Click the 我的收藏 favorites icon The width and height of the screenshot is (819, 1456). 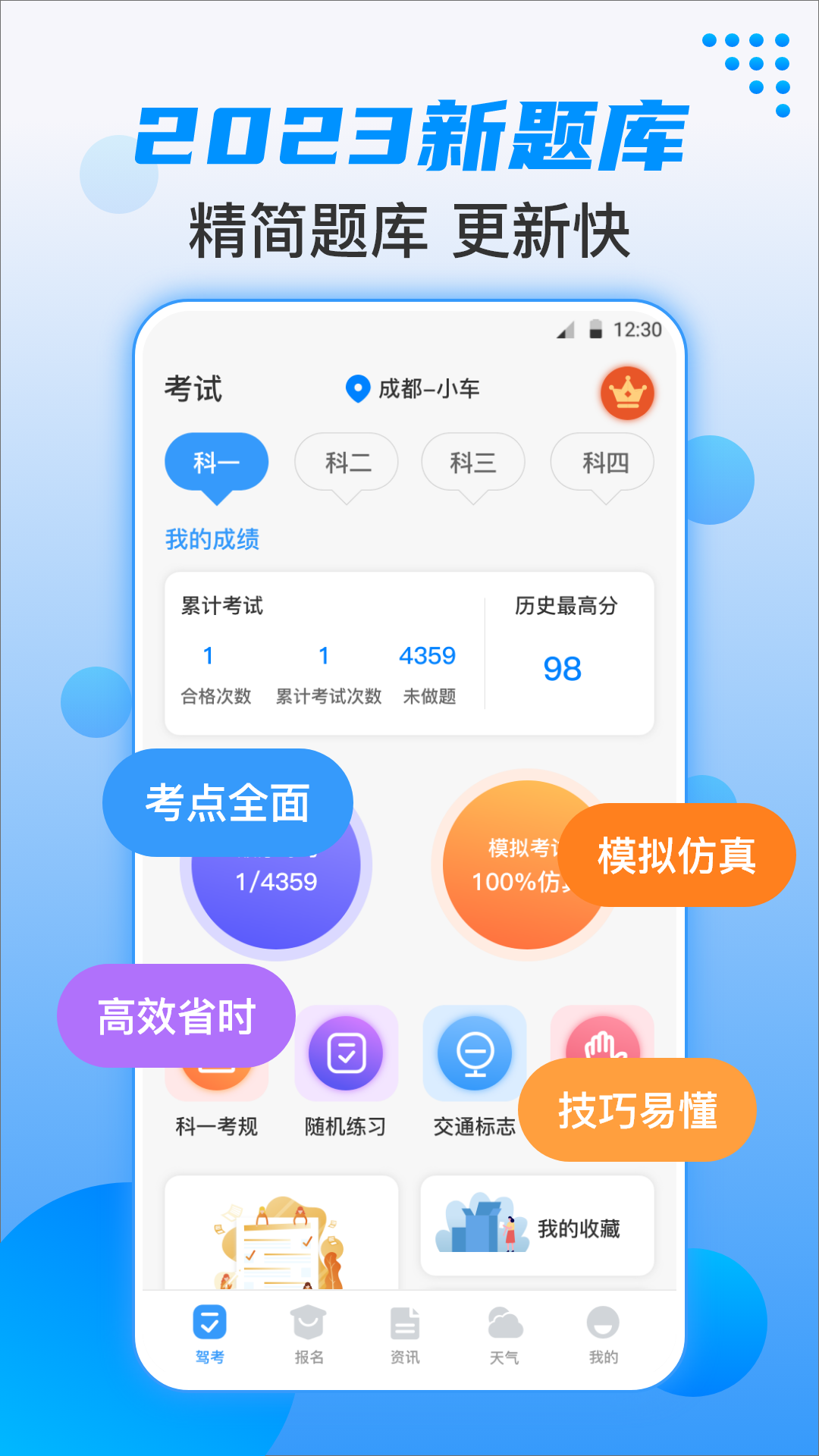coord(538,1227)
